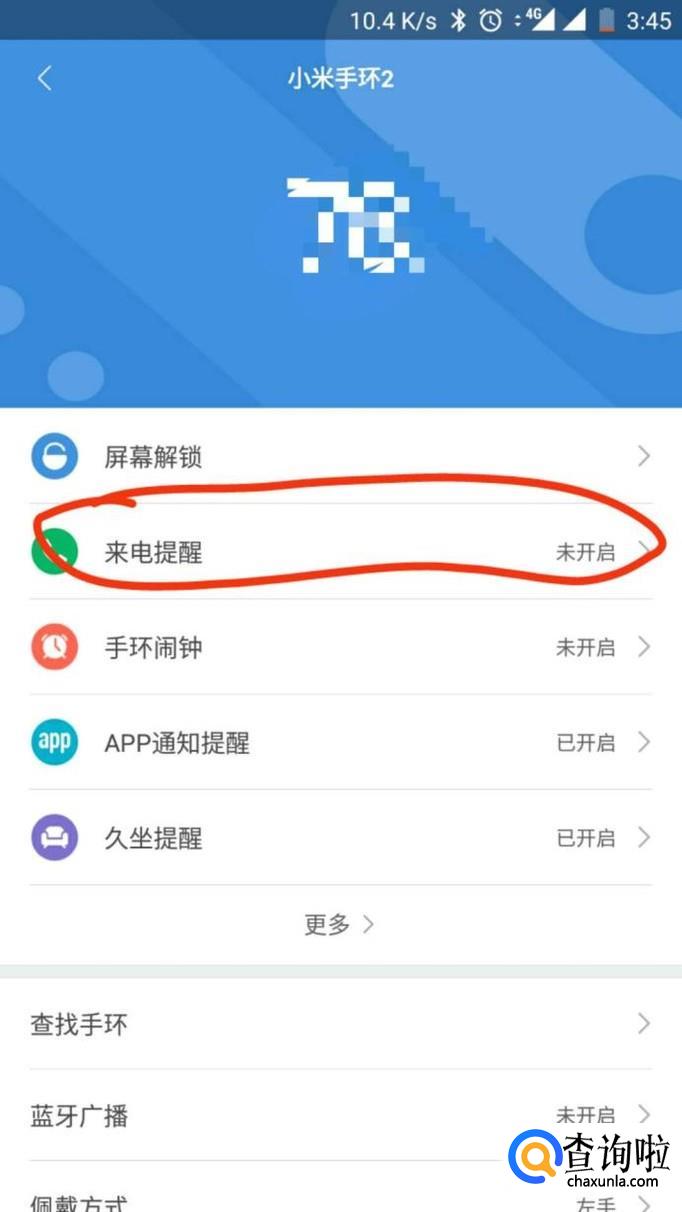This screenshot has height=1212, width=682.
Task: Go back using the top-left arrow
Action: click(44, 79)
